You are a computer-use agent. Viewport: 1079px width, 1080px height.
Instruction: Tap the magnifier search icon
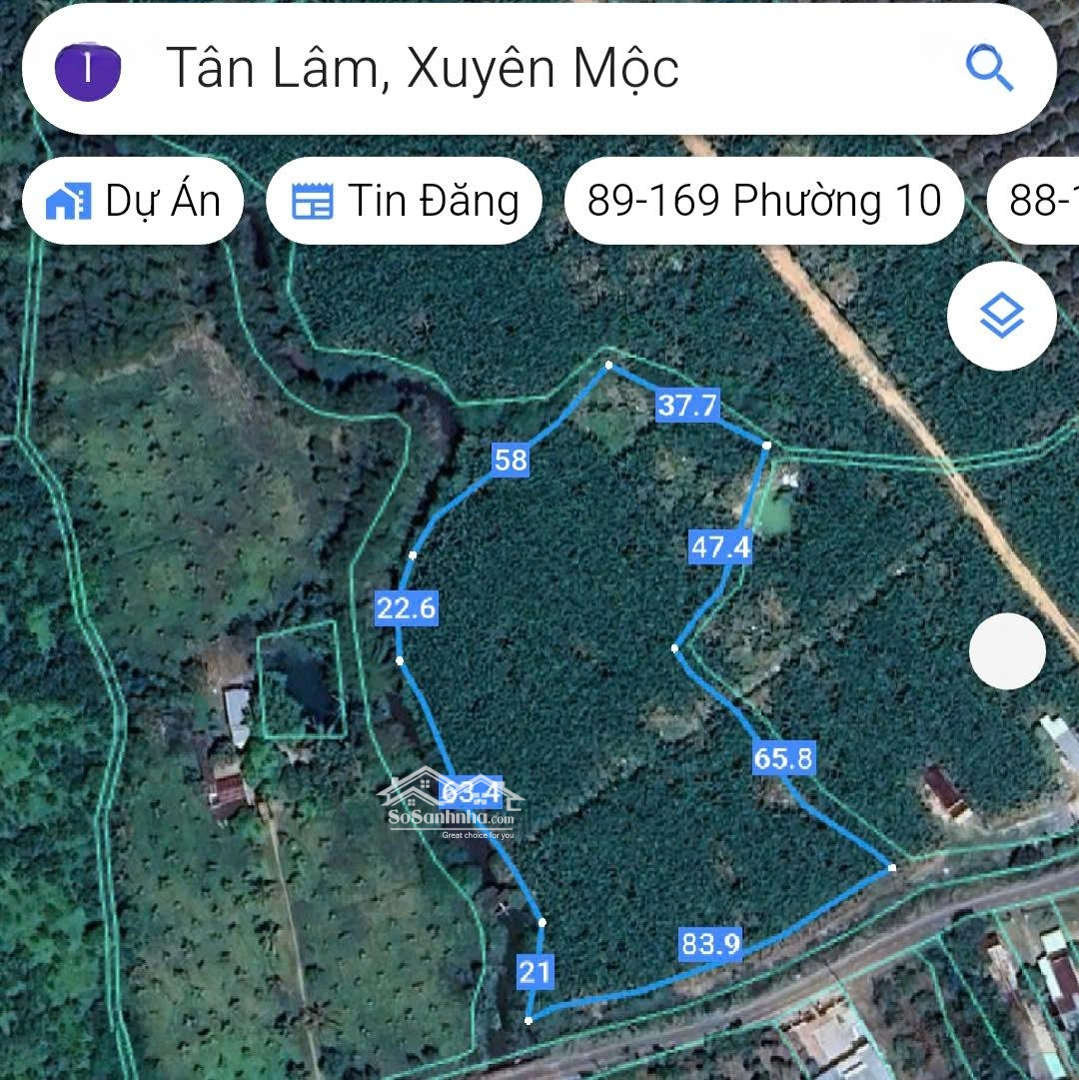(989, 68)
